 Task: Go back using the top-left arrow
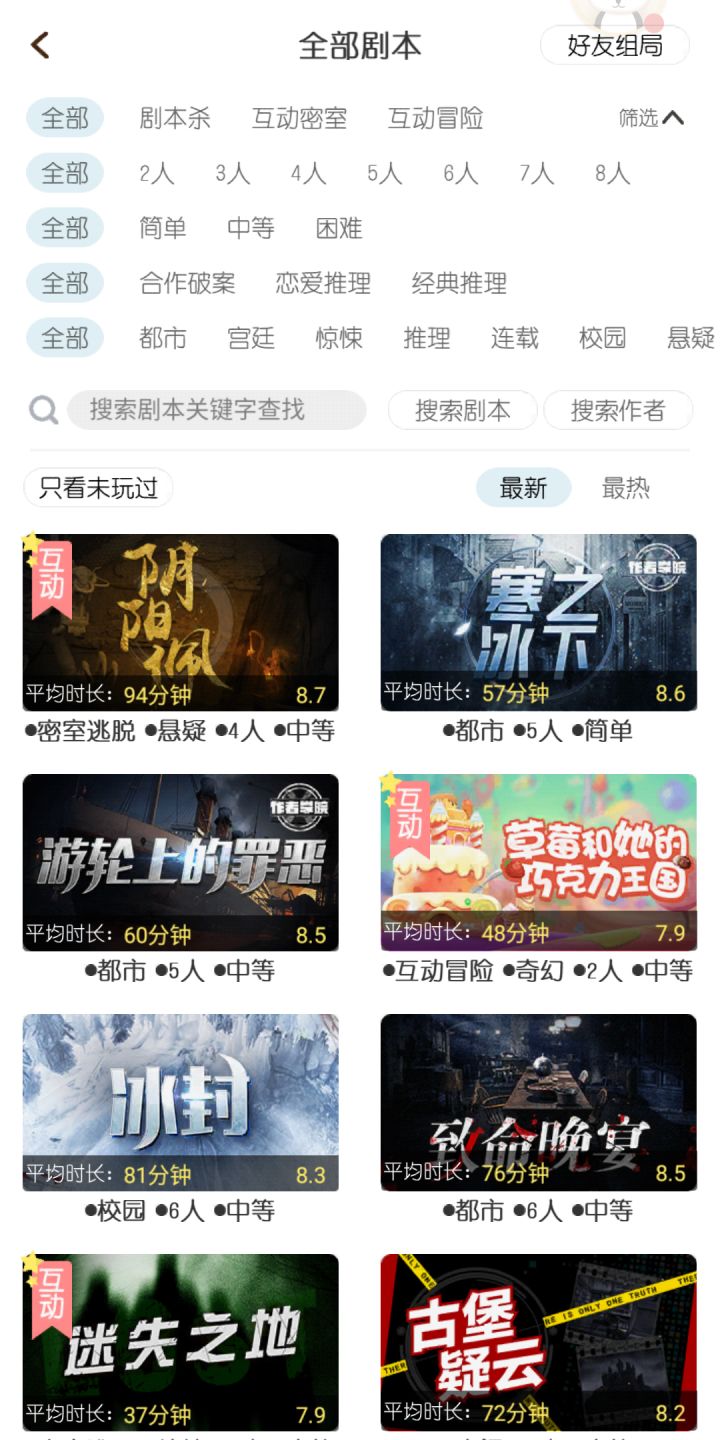(x=40, y=45)
